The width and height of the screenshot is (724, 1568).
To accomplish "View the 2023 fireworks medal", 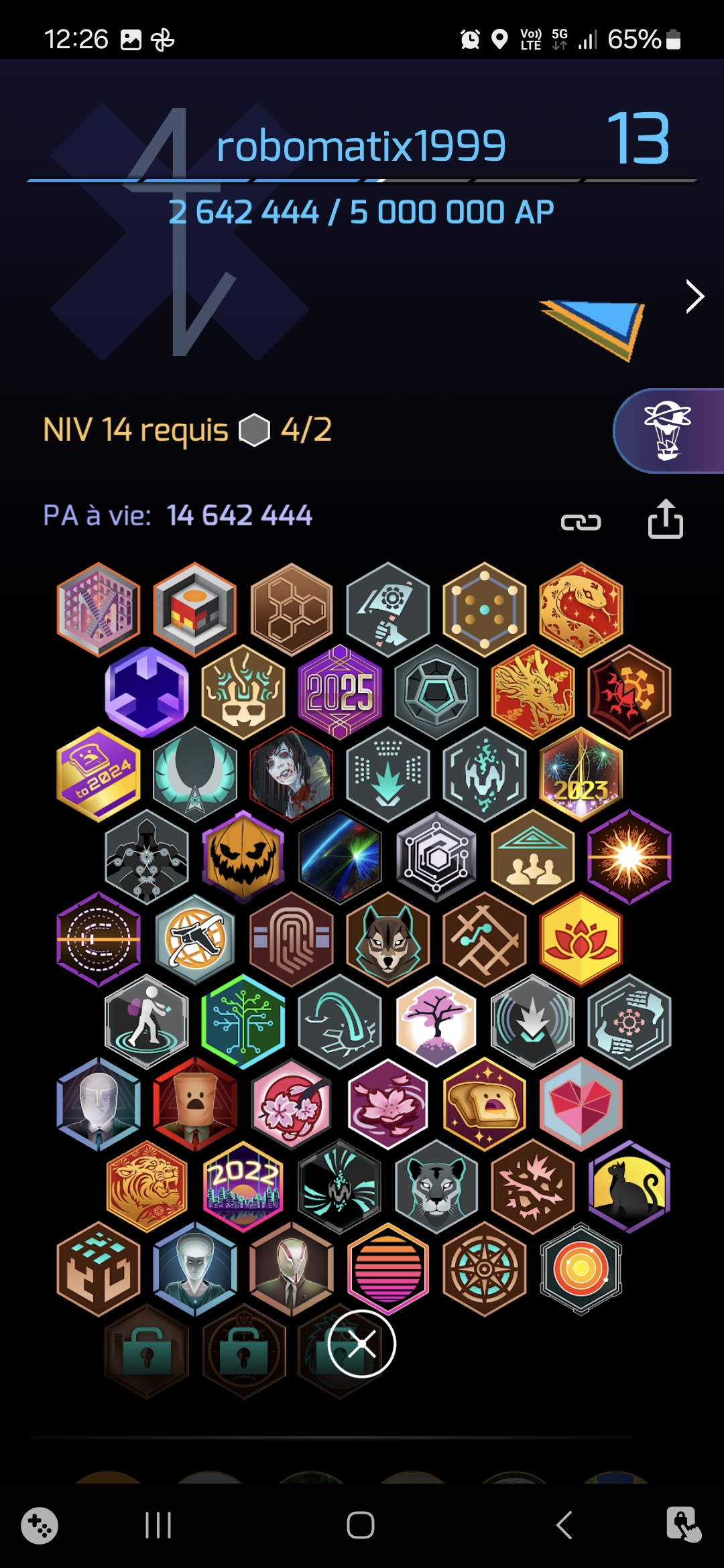I will pos(581,774).
